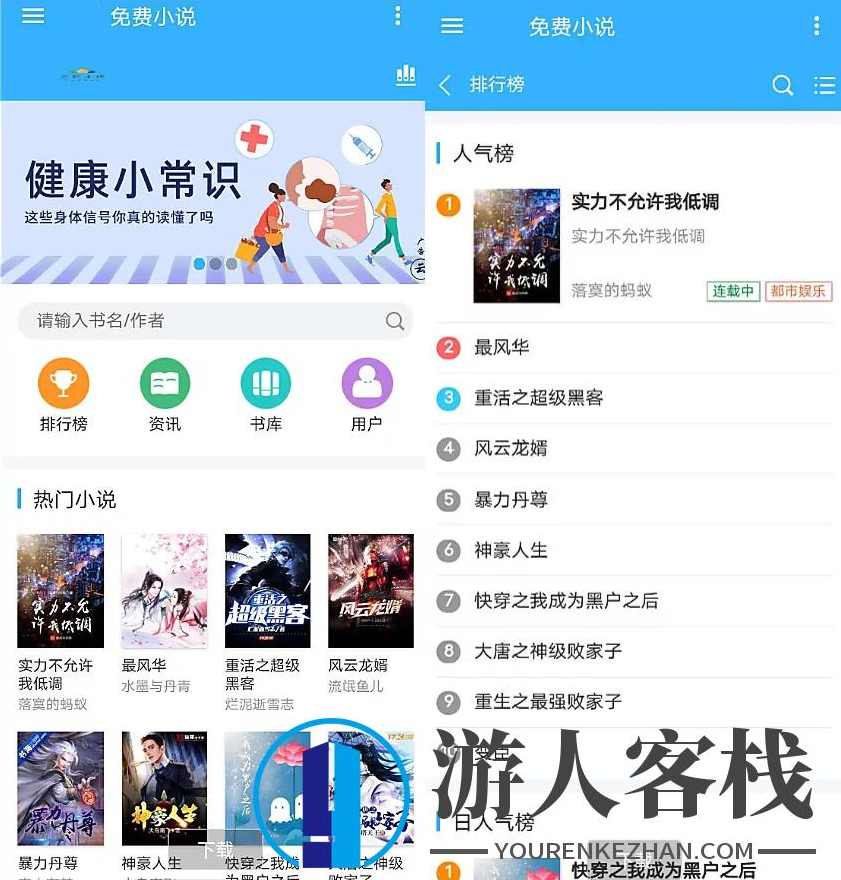The height and width of the screenshot is (880, 841).
Task: Tap the 下载 download button
Action: [x=214, y=846]
